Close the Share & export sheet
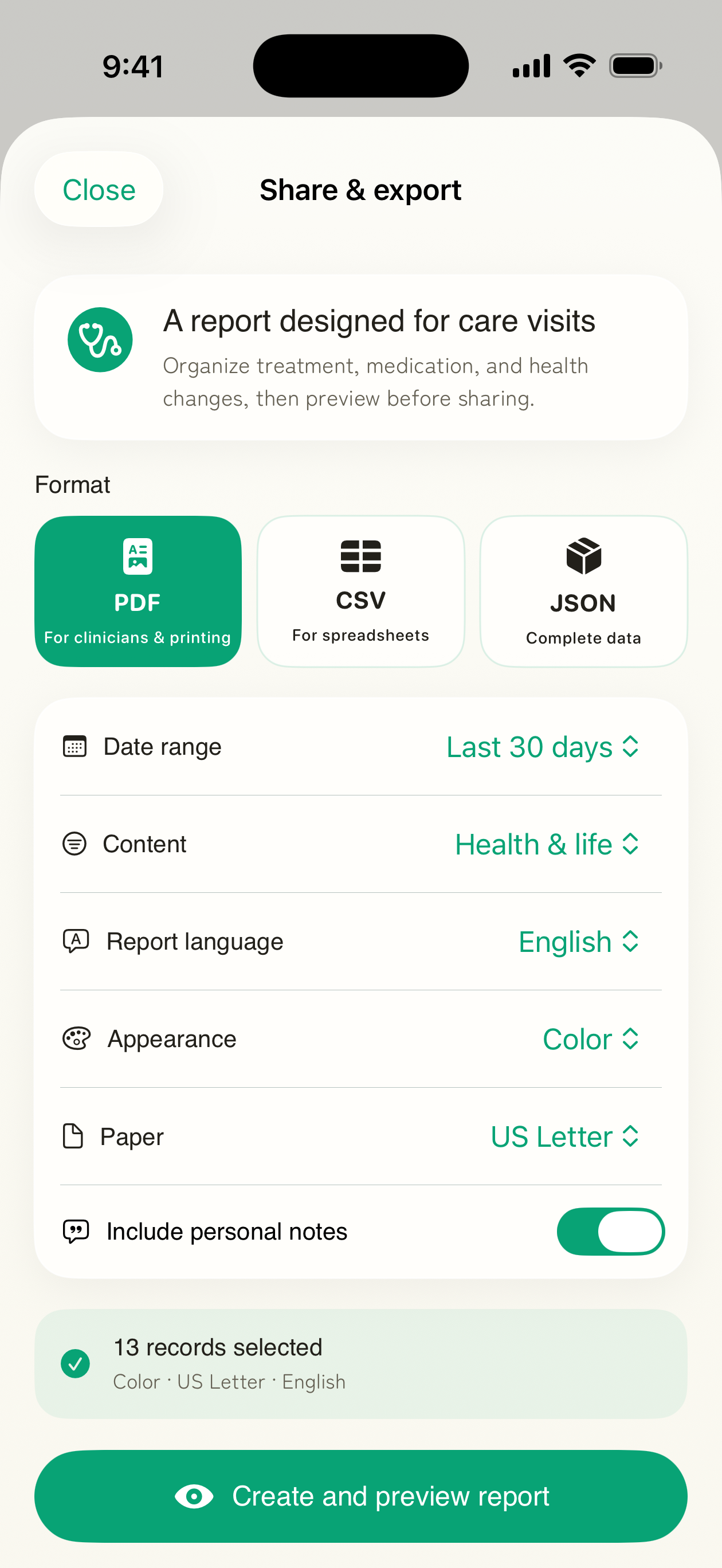 [x=99, y=189]
